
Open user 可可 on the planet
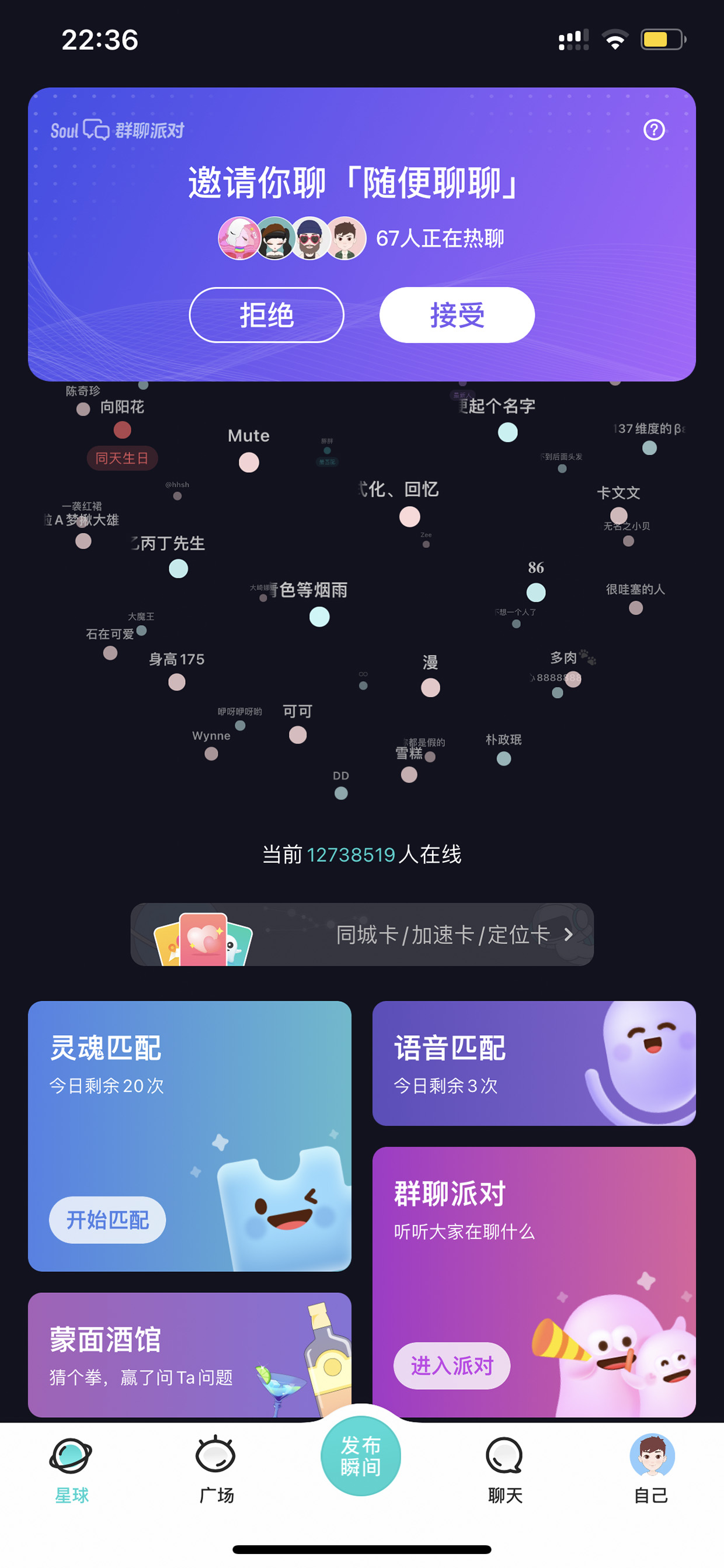[x=298, y=735]
